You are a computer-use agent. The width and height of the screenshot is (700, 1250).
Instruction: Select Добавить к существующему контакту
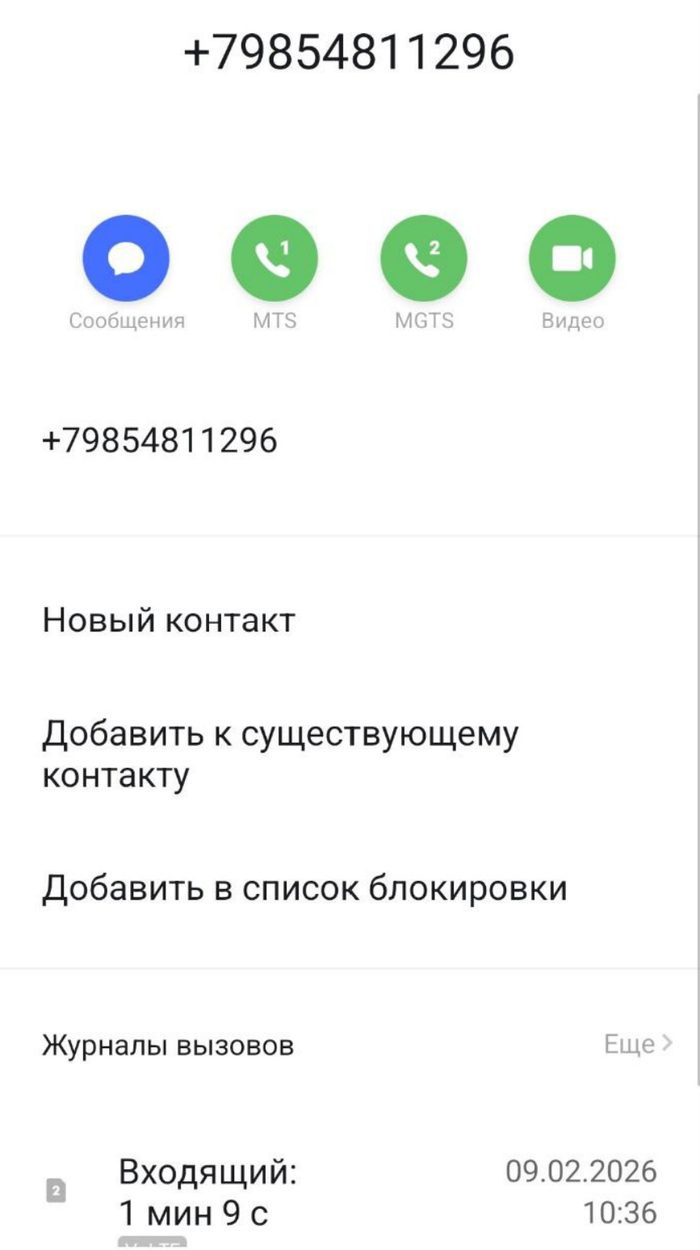point(280,754)
